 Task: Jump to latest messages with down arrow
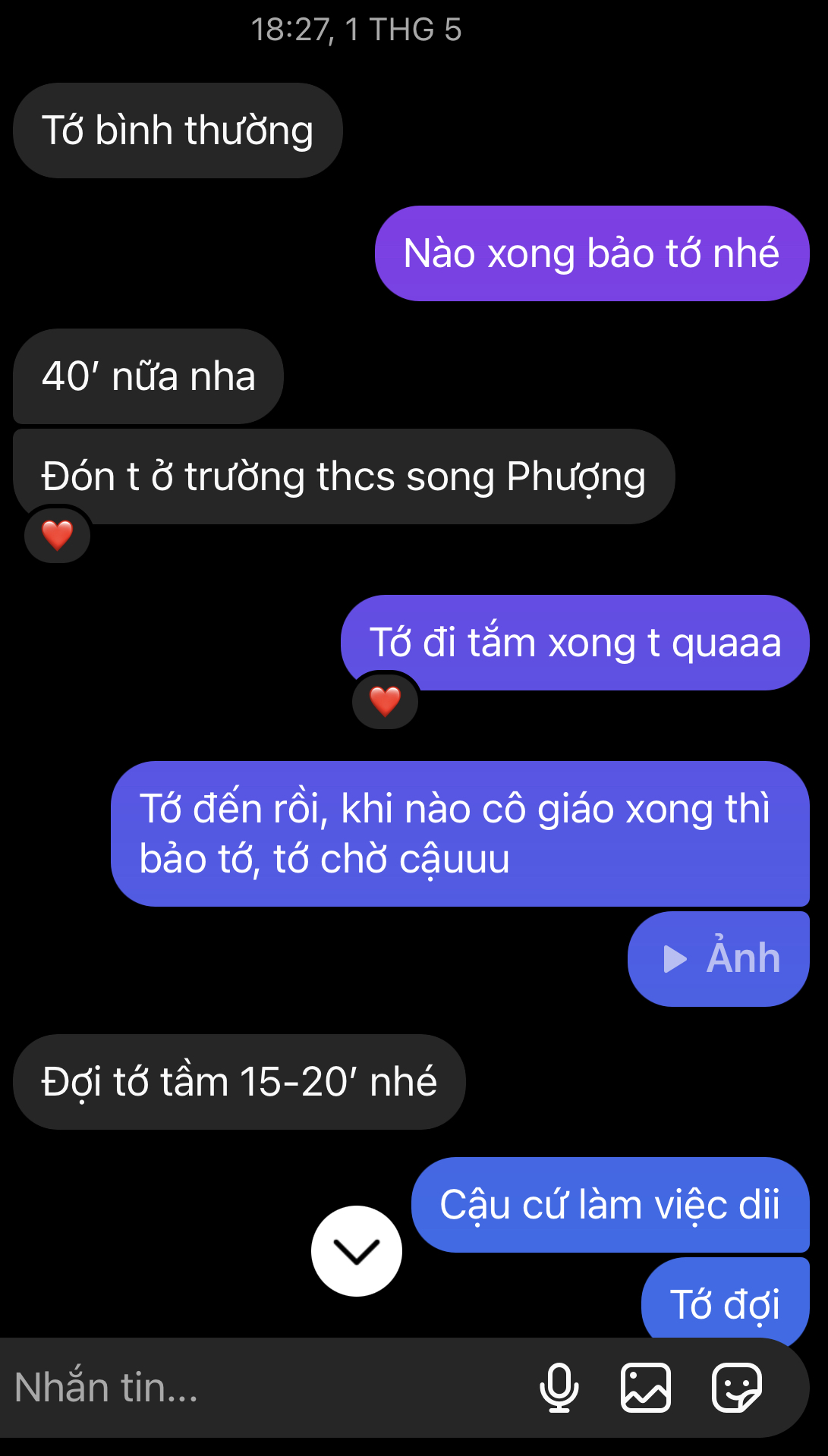click(x=357, y=1251)
